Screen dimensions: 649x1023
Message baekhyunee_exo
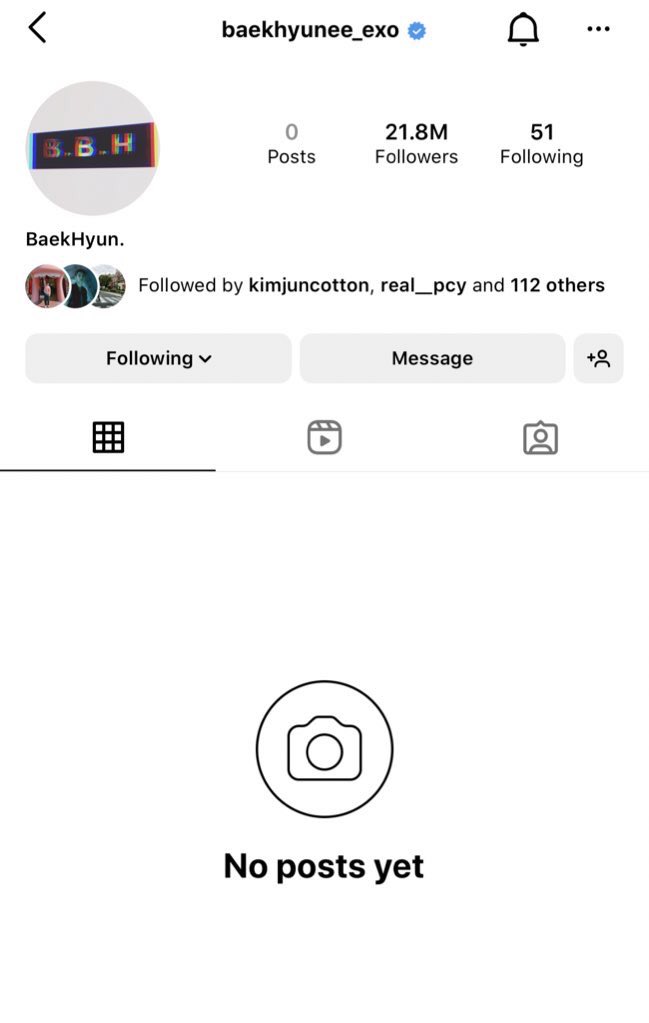[432, 358]
